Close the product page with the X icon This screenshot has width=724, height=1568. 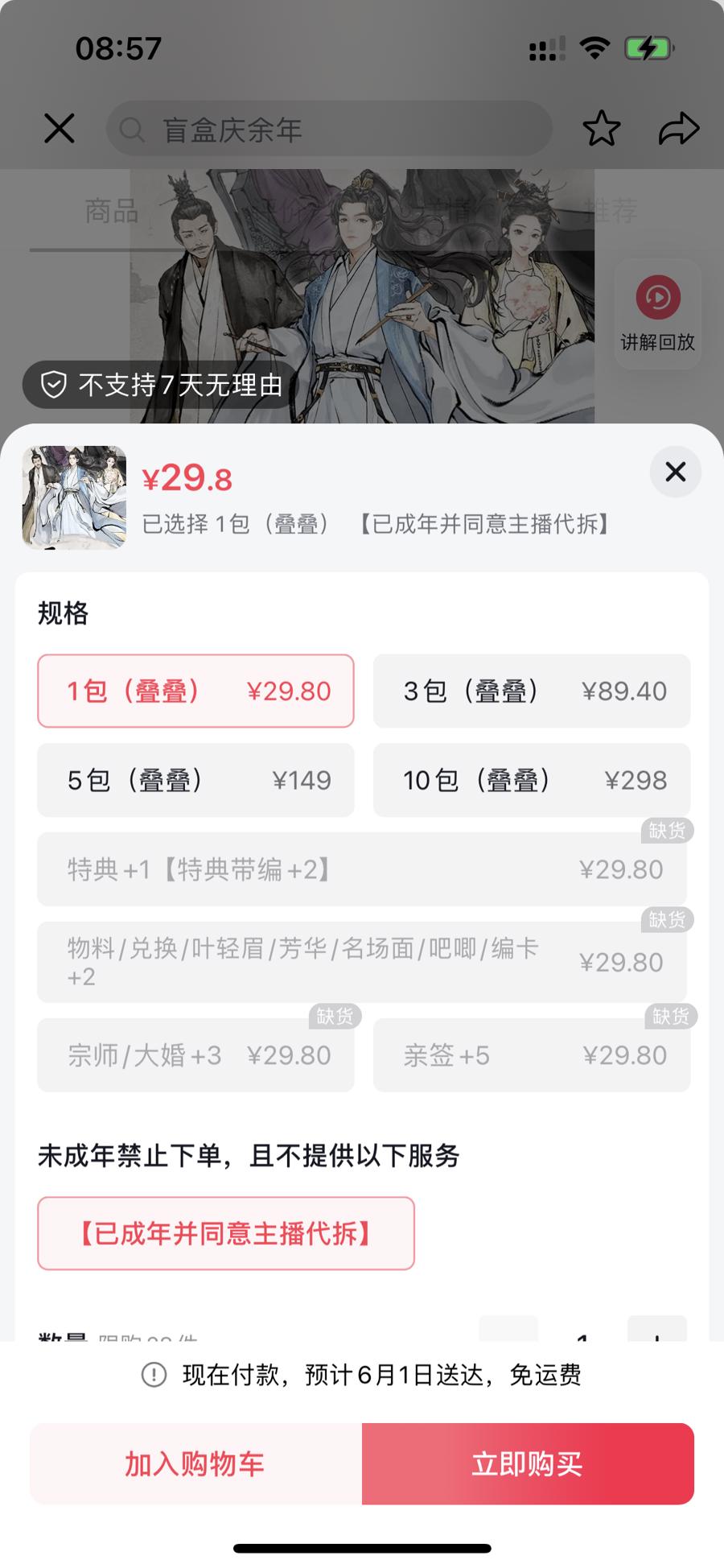[59, 129]
